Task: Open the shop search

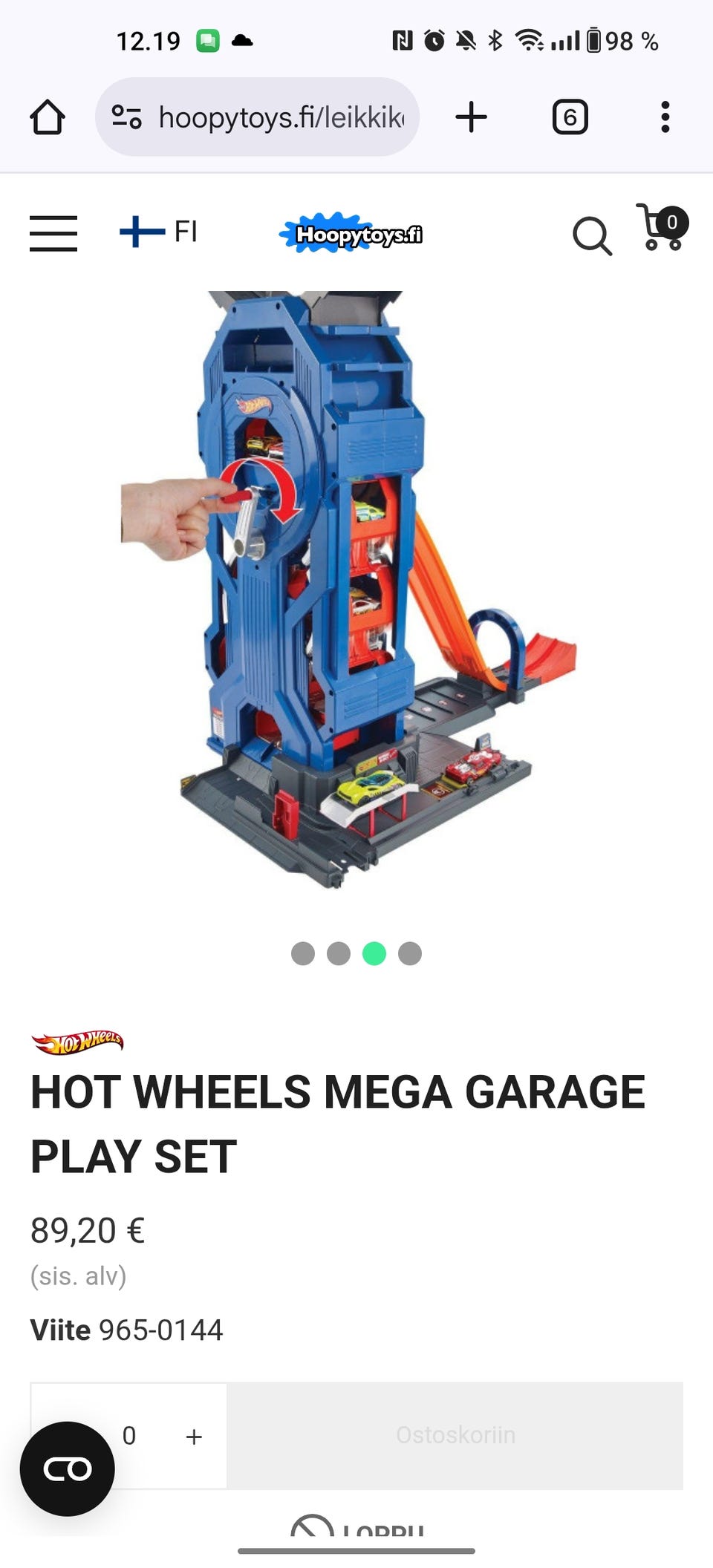Action: [x=592, y=235]
